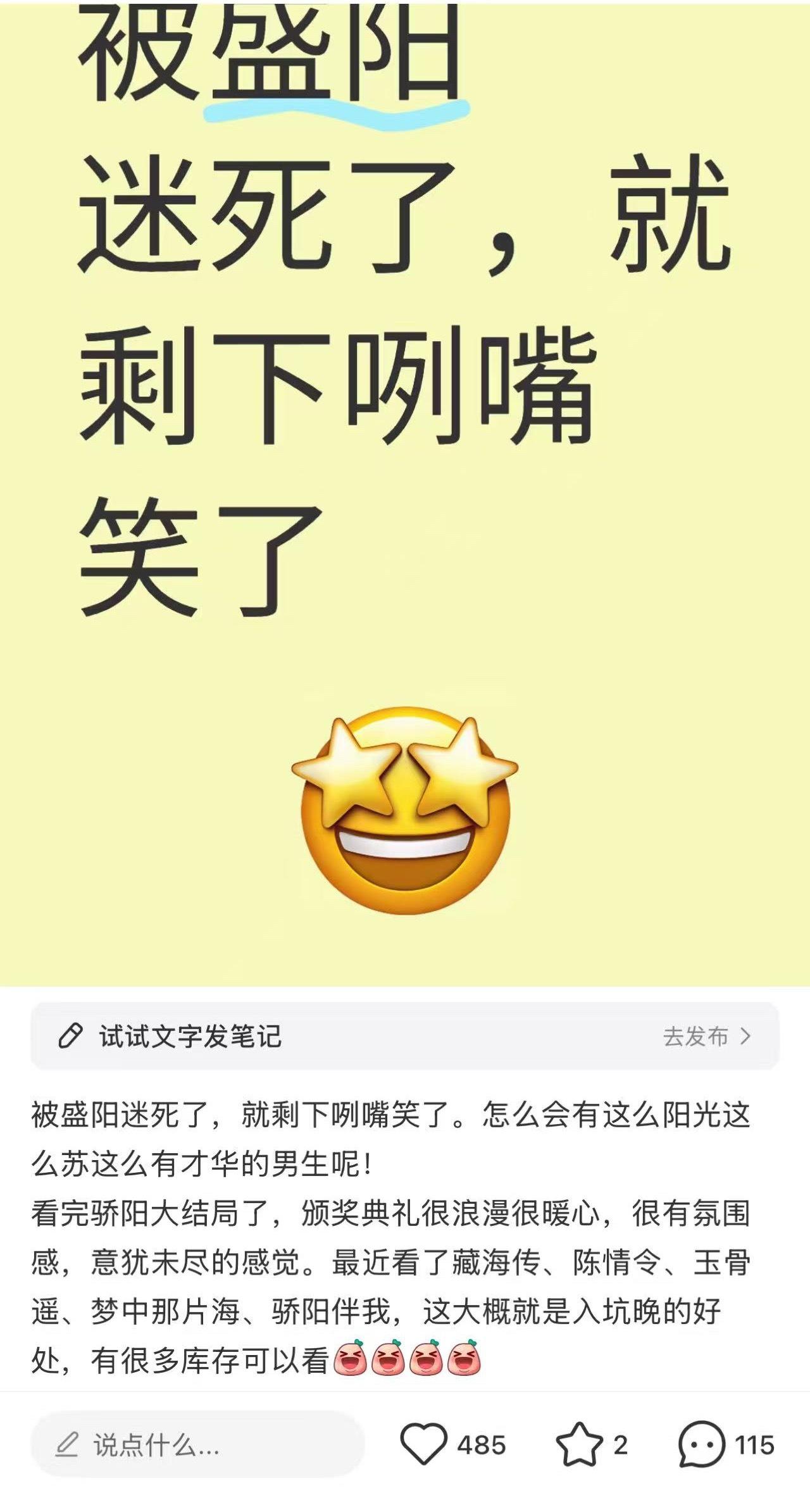Open the 试试文字发笔记 banner
The height and width of the screenshot is (1512, 810).
click(190, 1037)
